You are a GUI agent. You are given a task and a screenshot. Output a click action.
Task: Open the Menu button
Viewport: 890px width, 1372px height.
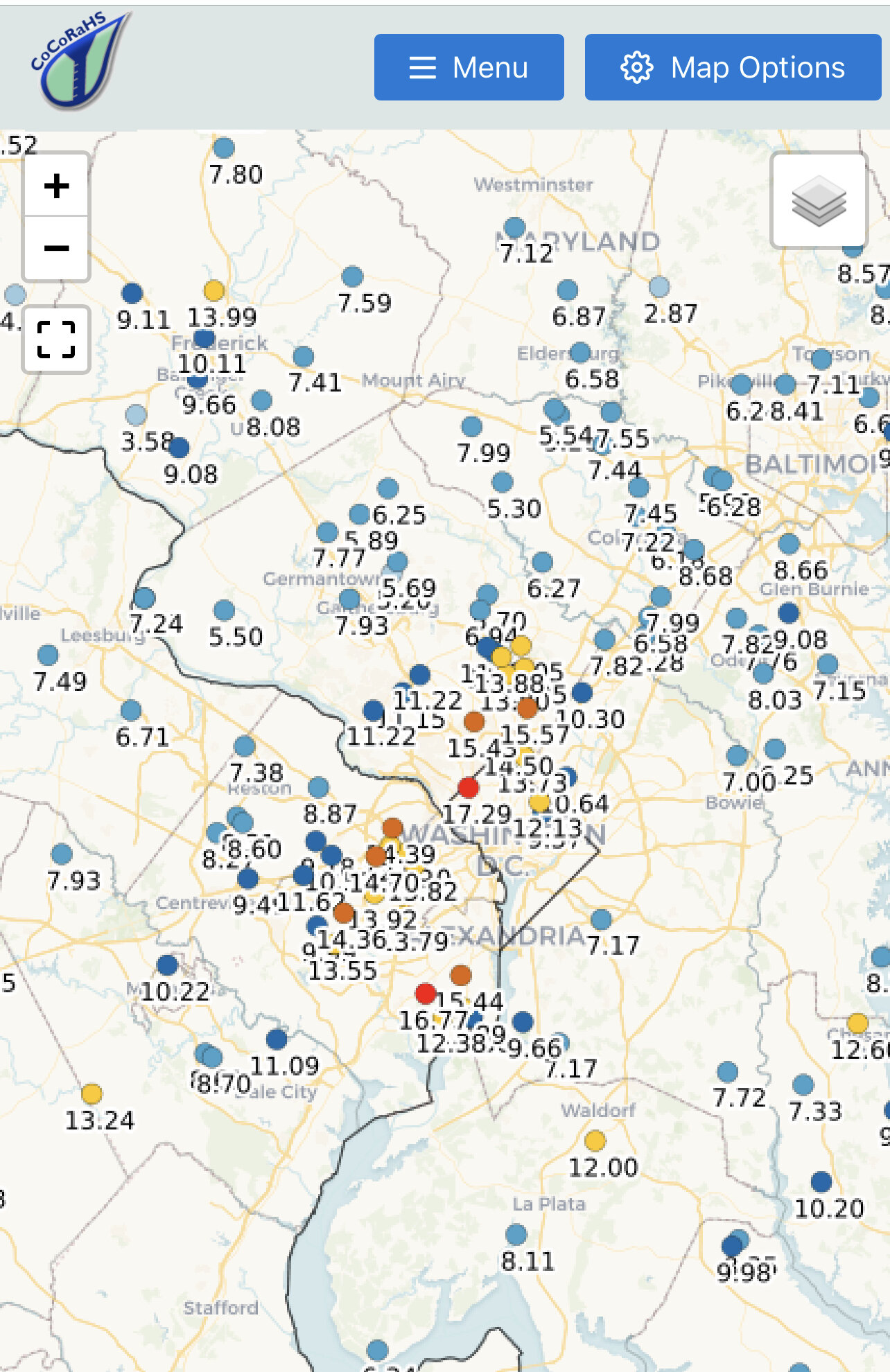pyautogui.click(x=469, y=67)
